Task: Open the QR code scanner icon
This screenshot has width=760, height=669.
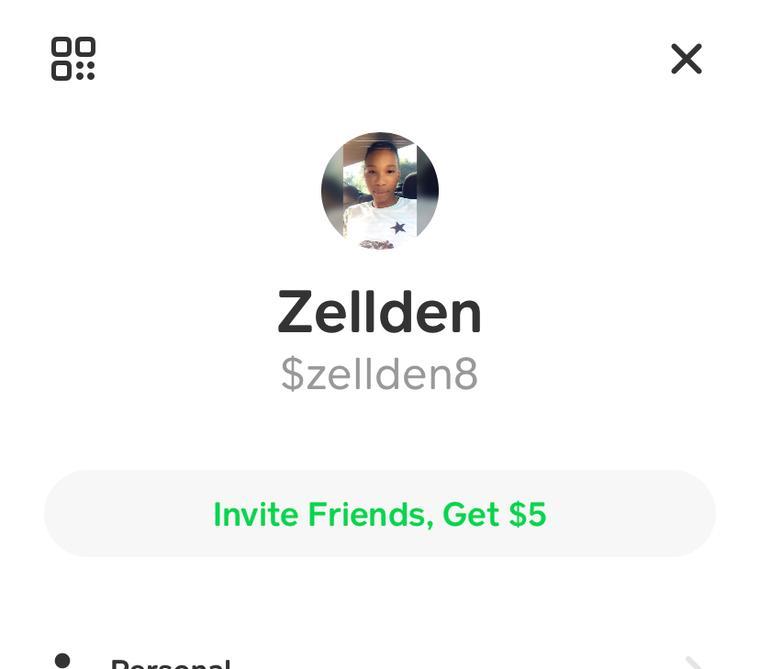Action: [x=73, y=59]
